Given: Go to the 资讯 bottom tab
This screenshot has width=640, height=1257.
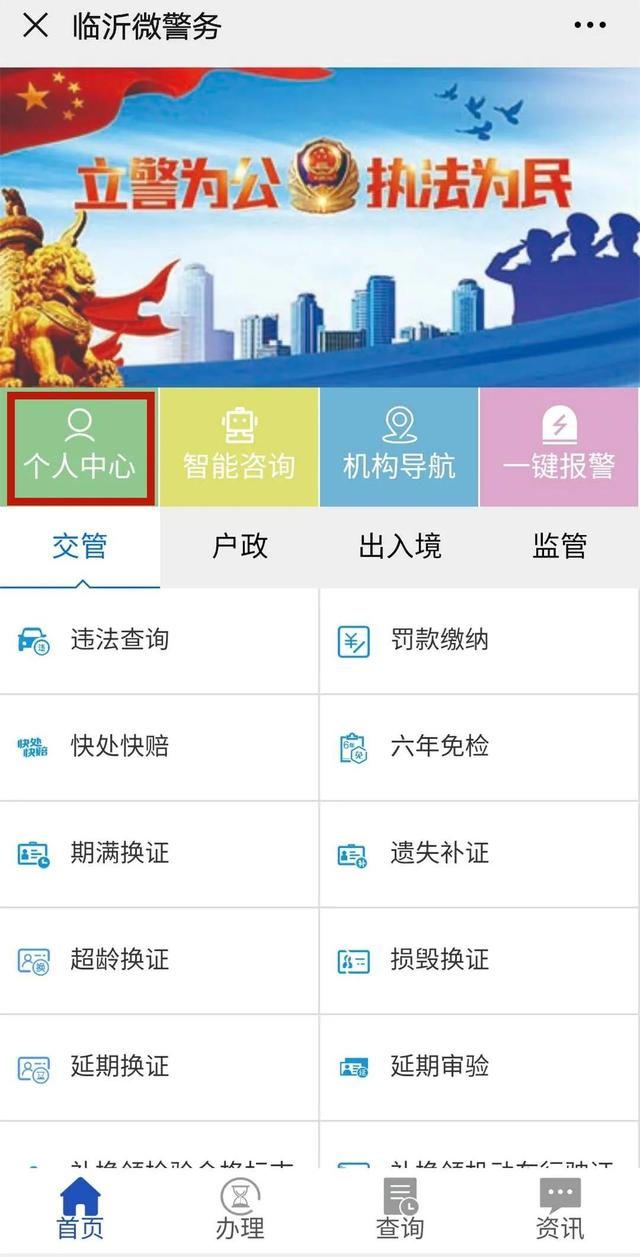Looking at the screenshot, I should (x=560, y=1208).
